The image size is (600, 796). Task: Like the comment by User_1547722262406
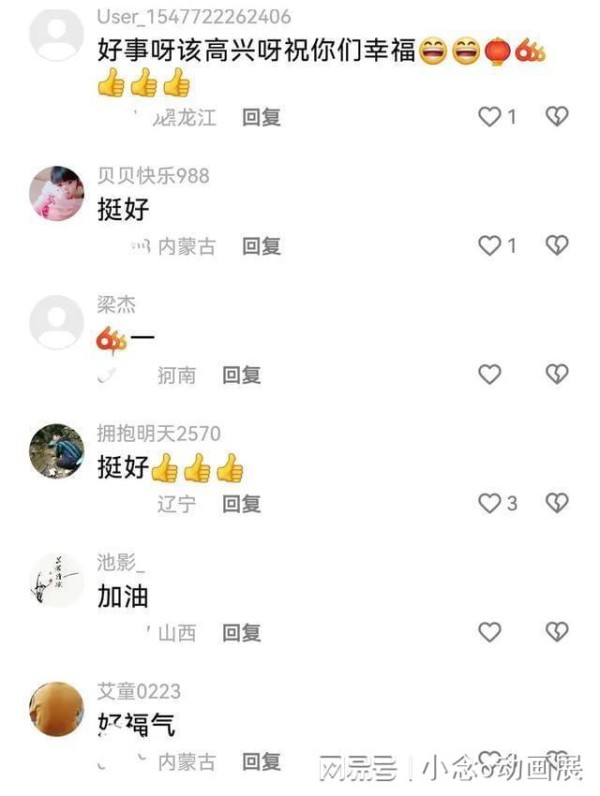(x=489, y=117)
